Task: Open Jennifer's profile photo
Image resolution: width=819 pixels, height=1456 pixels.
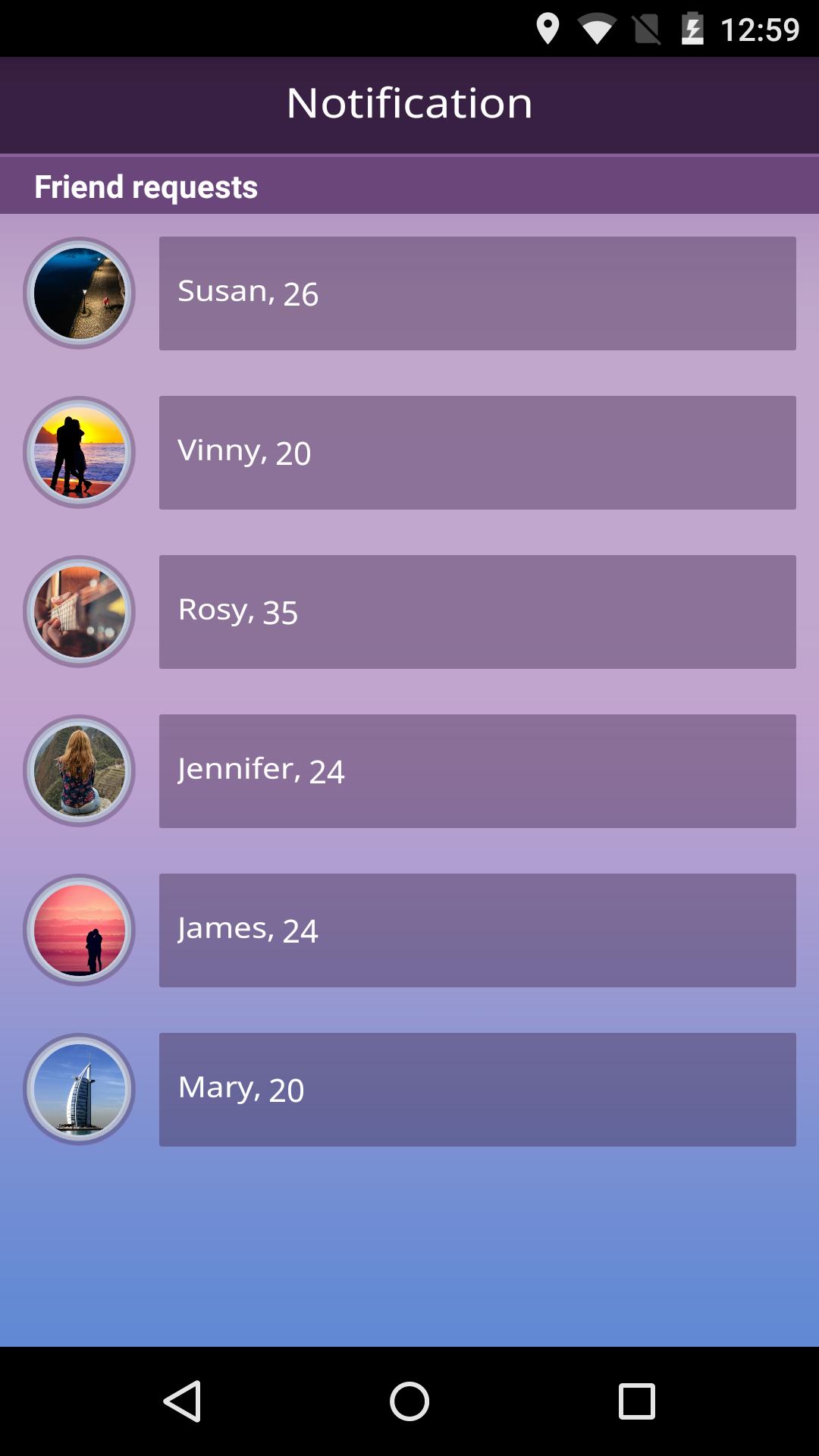Action: [80, 771]
